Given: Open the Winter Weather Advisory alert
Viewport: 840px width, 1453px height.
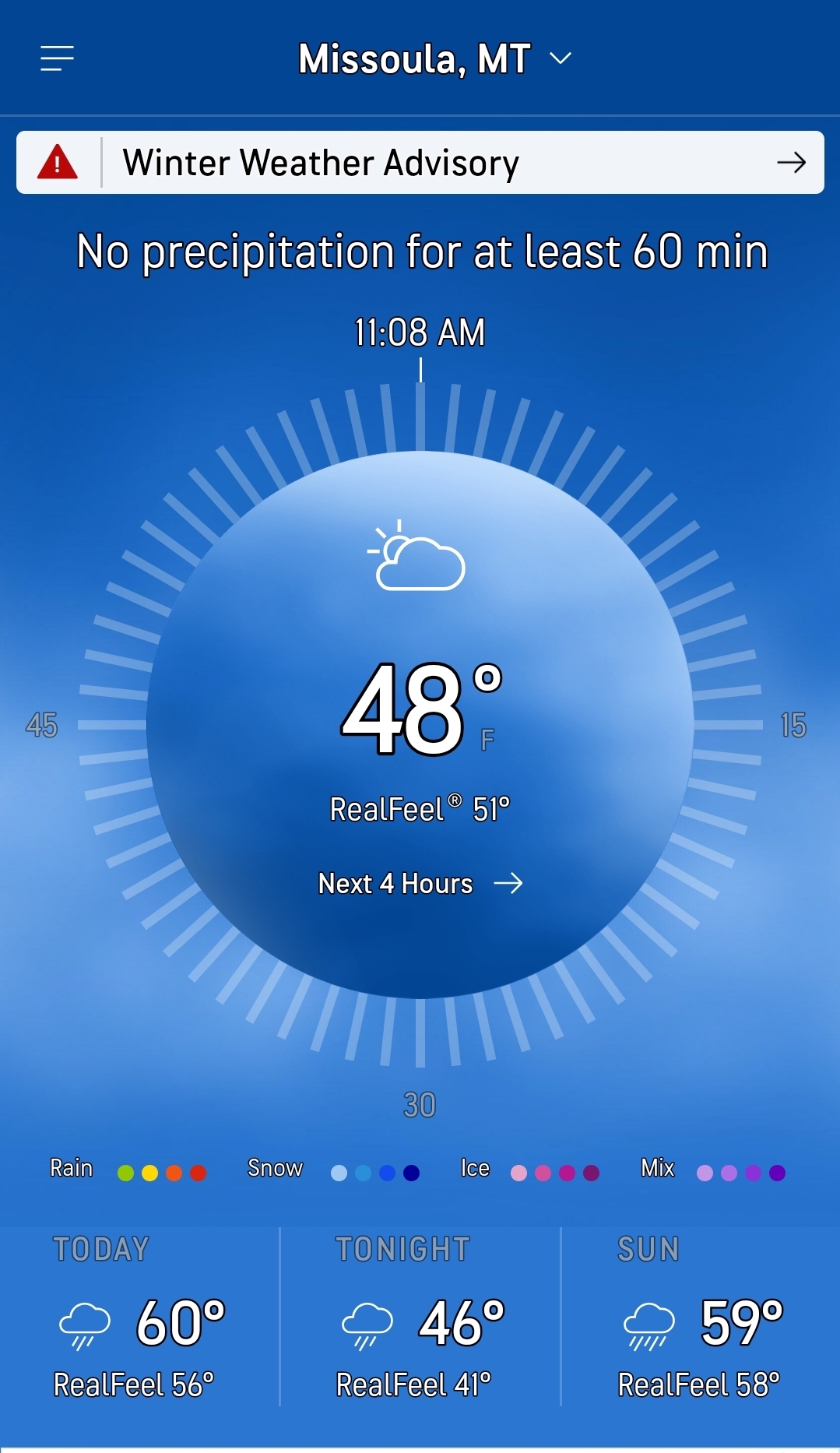Looking at the screenshot, I should coord(420,163).
